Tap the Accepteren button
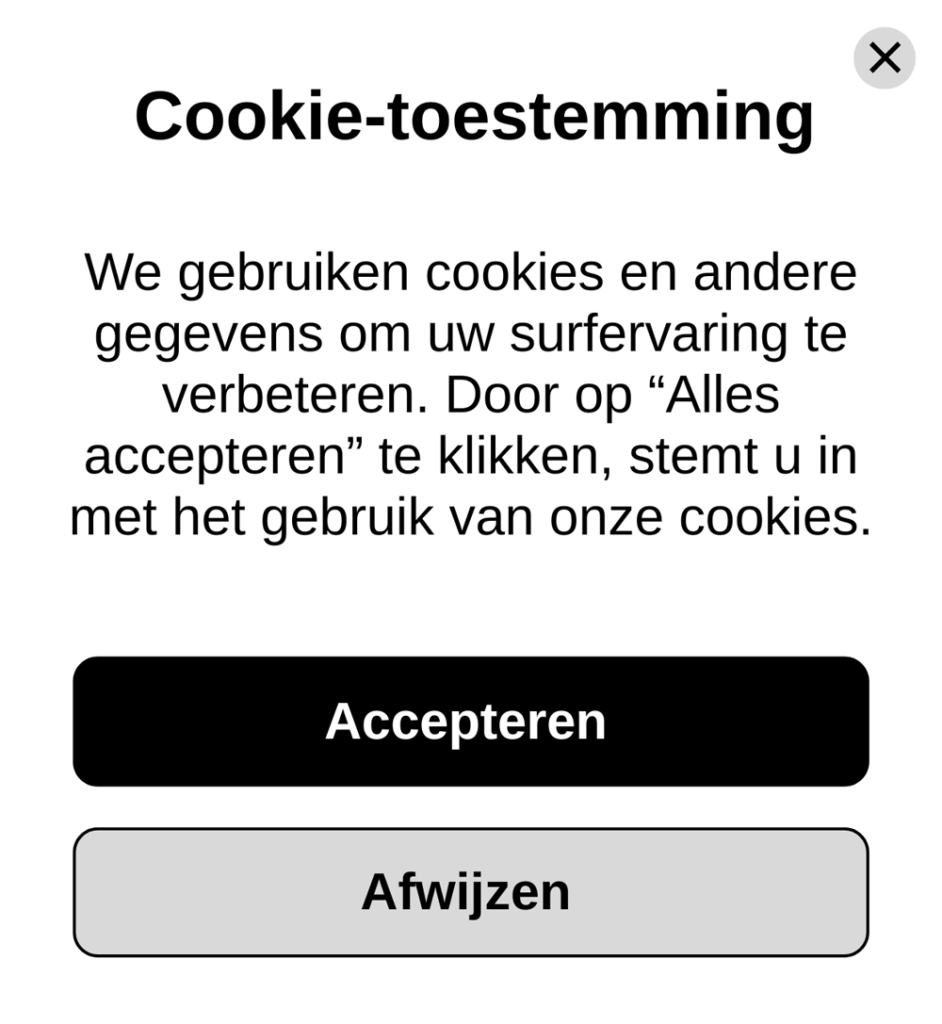The image size is (942, 1024). click(470, 721)
